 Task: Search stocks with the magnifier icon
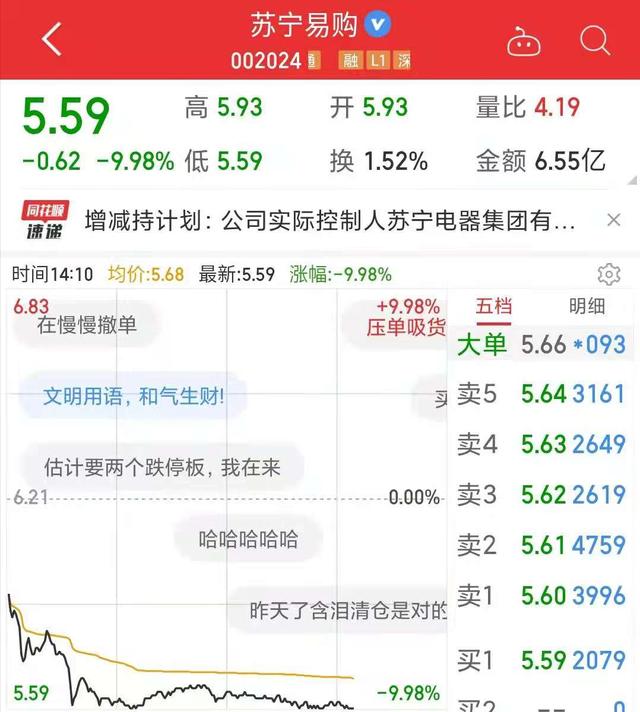[x=595, y=40]
